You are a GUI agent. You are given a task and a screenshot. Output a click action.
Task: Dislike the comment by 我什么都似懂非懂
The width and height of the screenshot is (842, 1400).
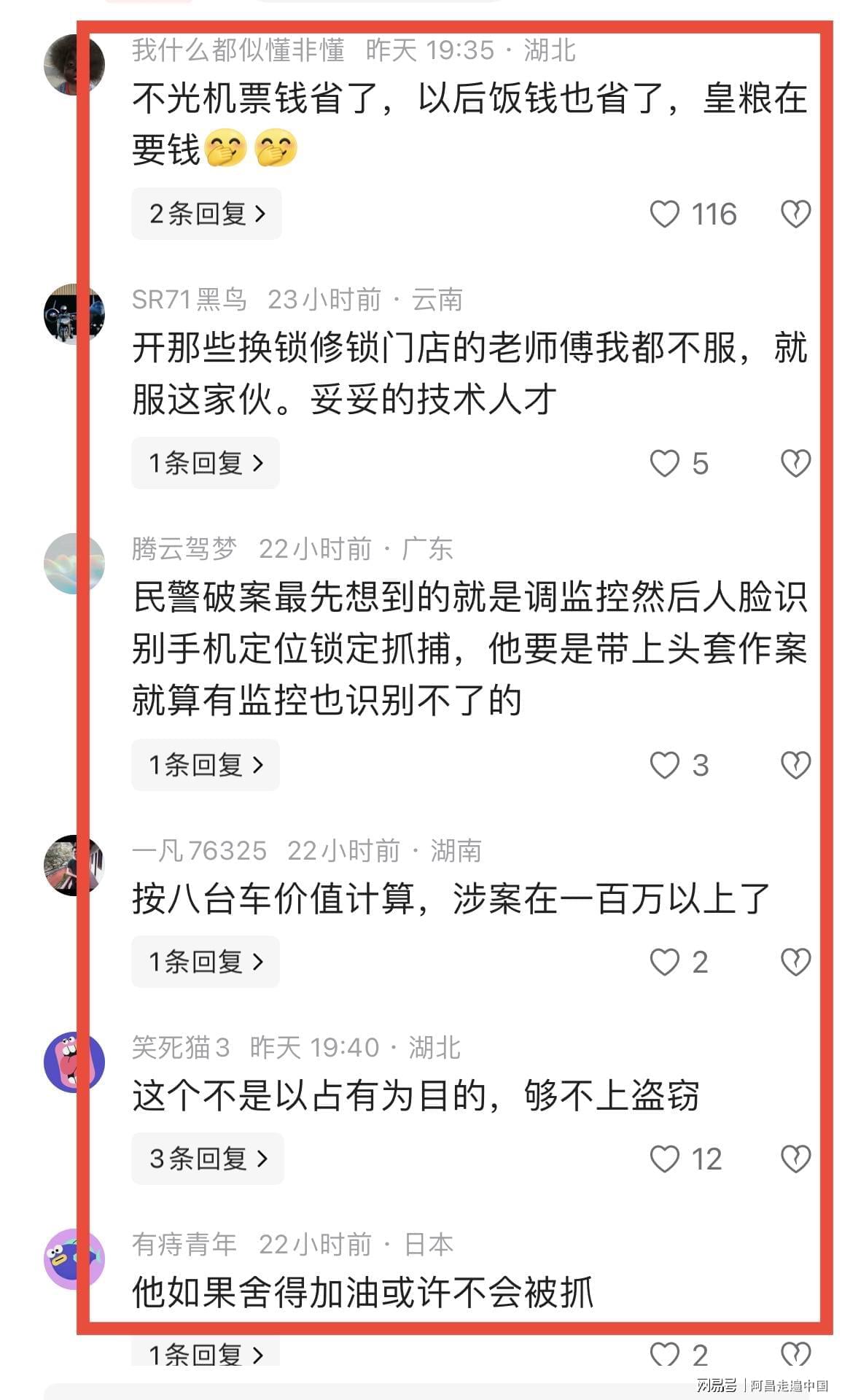point(795,214)
